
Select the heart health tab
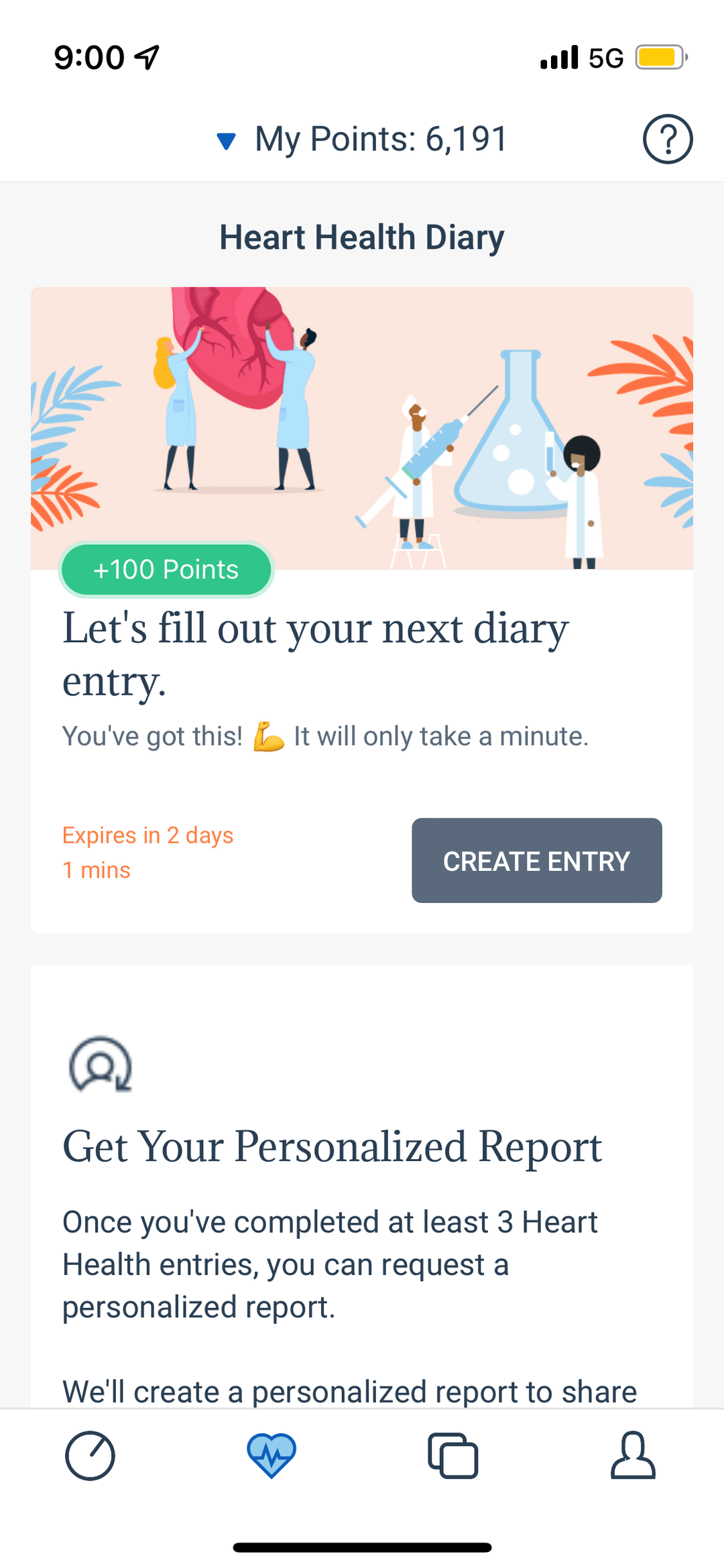pyautogui.click(x=271, y=1455)
